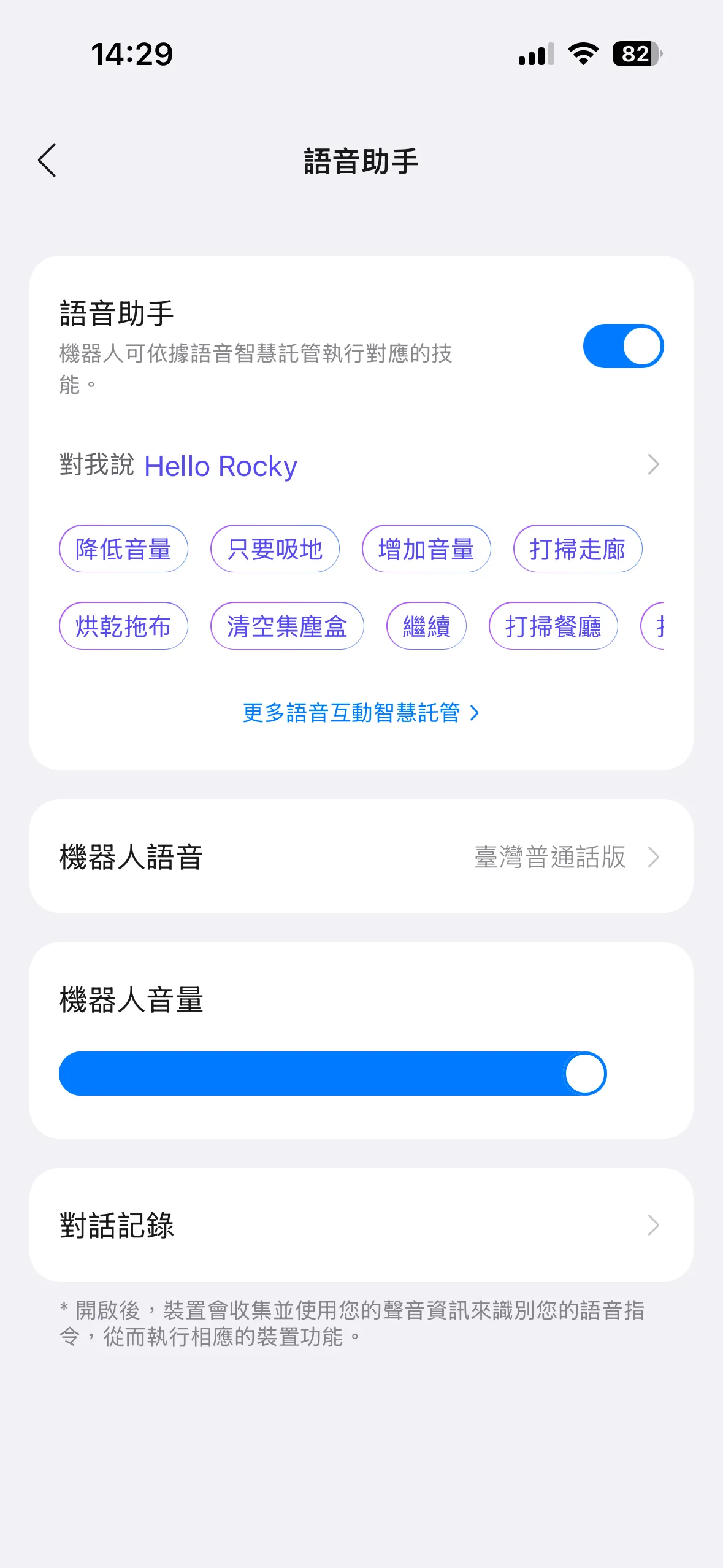Choose the 增加音量 chip
Viewport: 723px width, 1568px height.
point(426,549)
